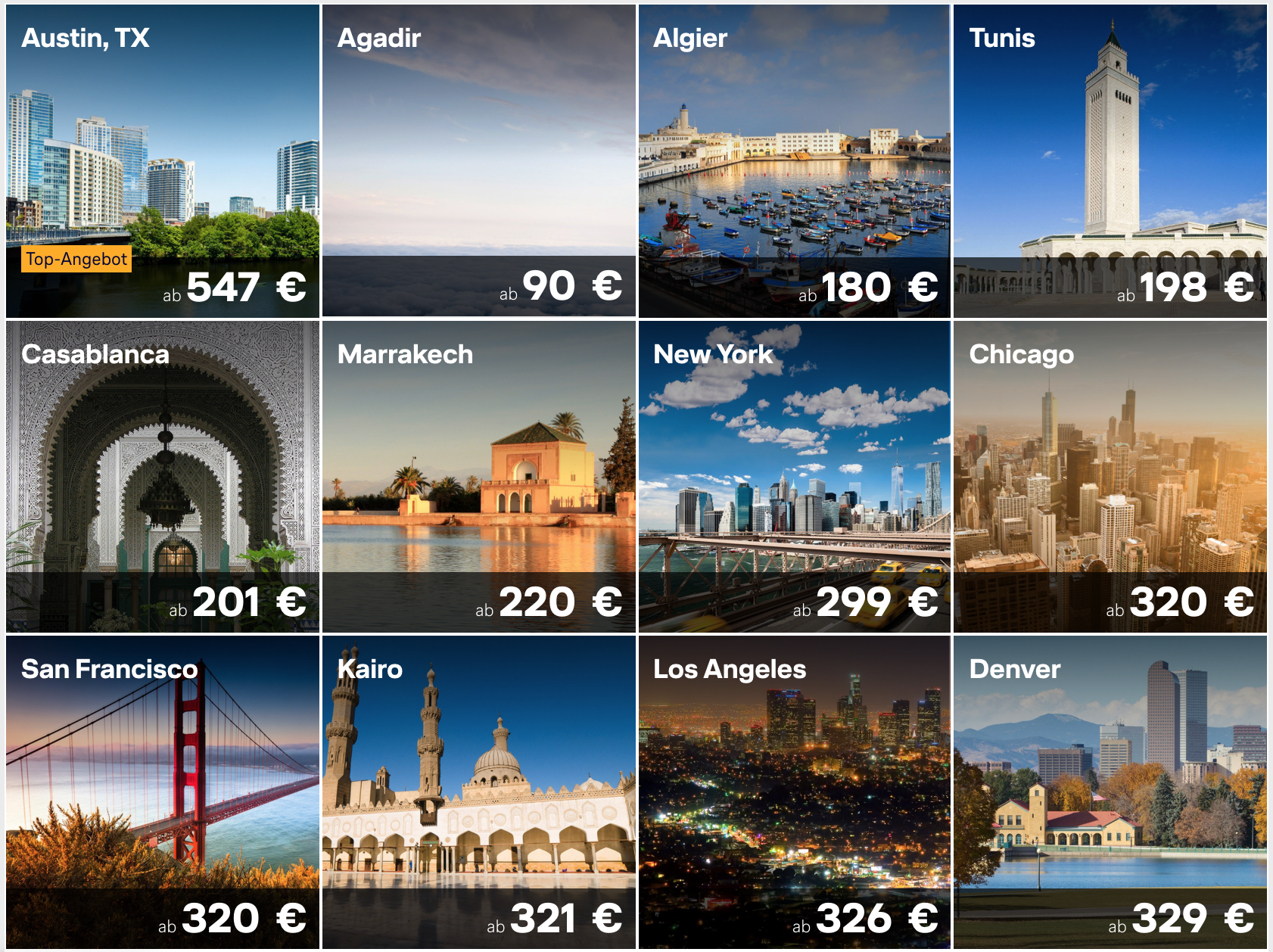Open the Algier flight deal
This screenshot has width=1273, height=952.
point(794,161)
